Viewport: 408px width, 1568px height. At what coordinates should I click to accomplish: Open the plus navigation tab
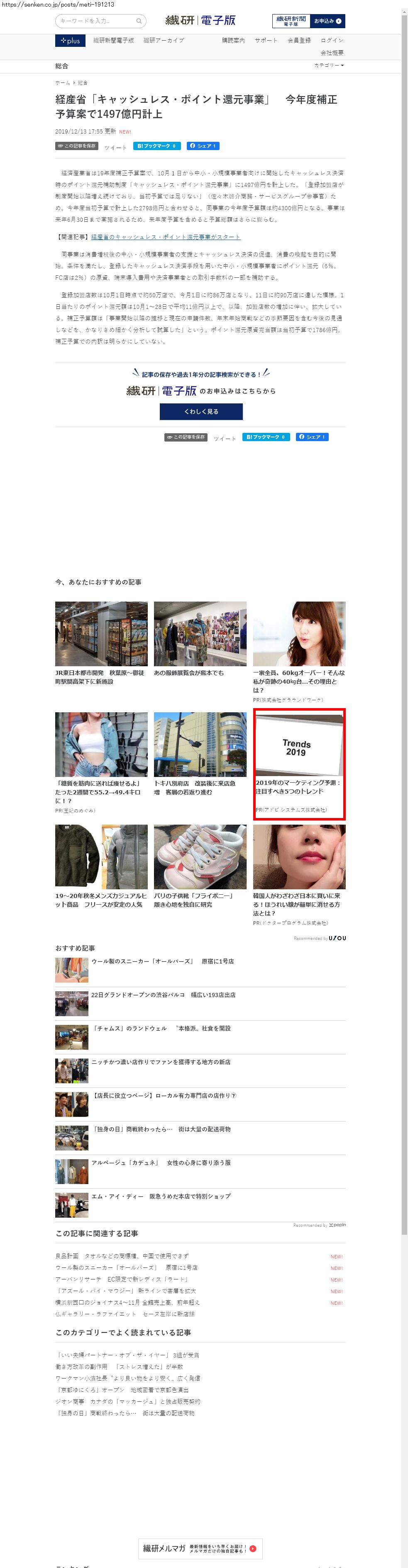71,41
